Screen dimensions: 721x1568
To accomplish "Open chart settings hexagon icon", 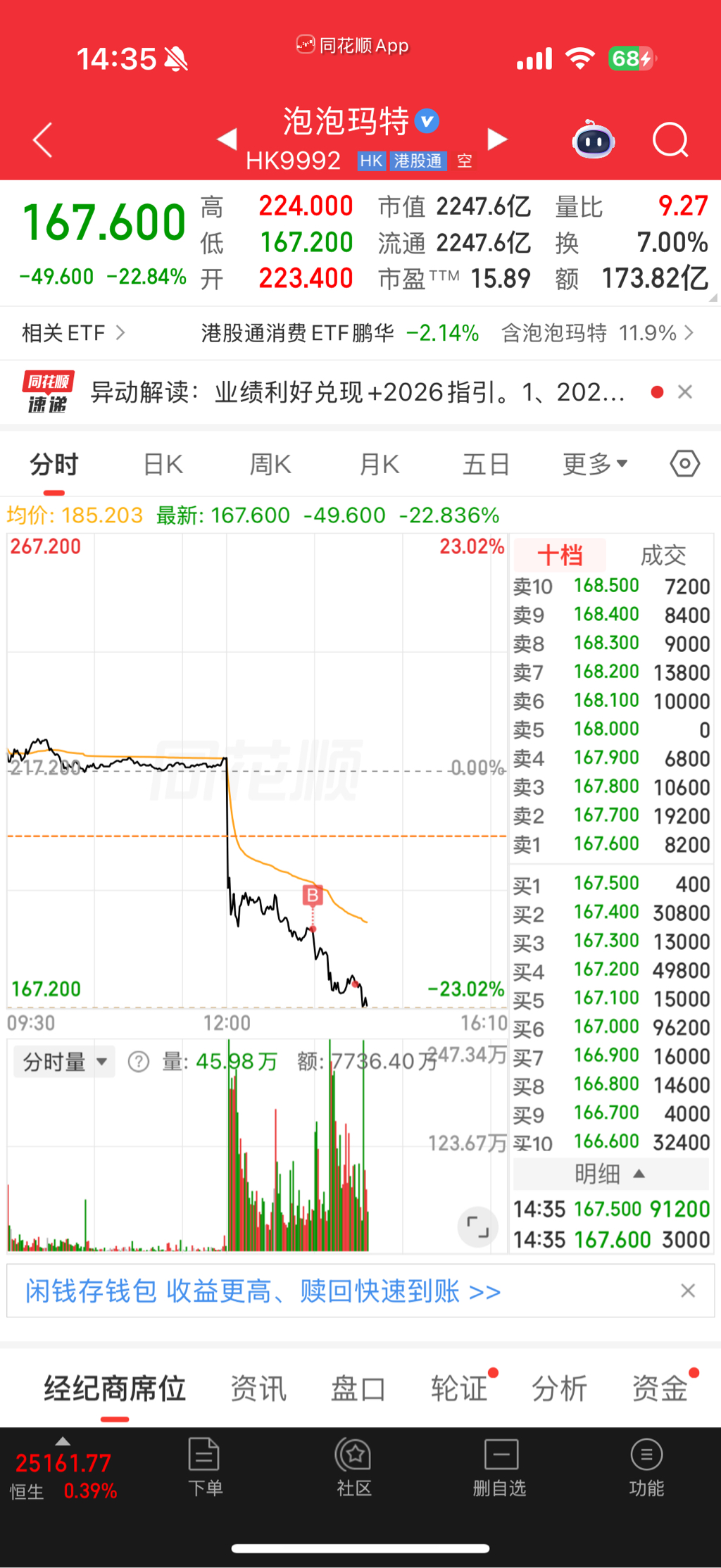I will [684, 464].
